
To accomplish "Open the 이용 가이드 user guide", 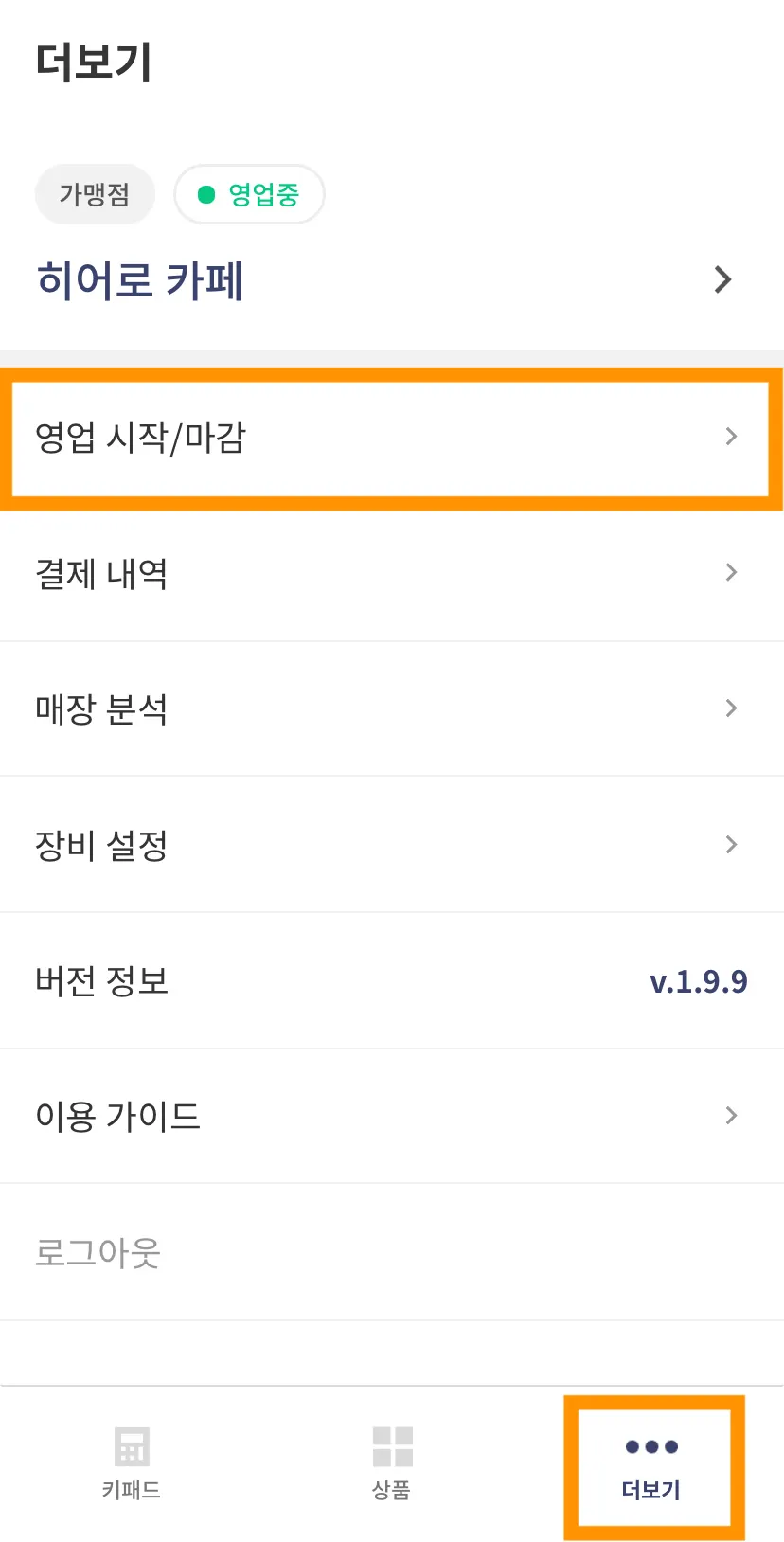I will (390, 1116).
